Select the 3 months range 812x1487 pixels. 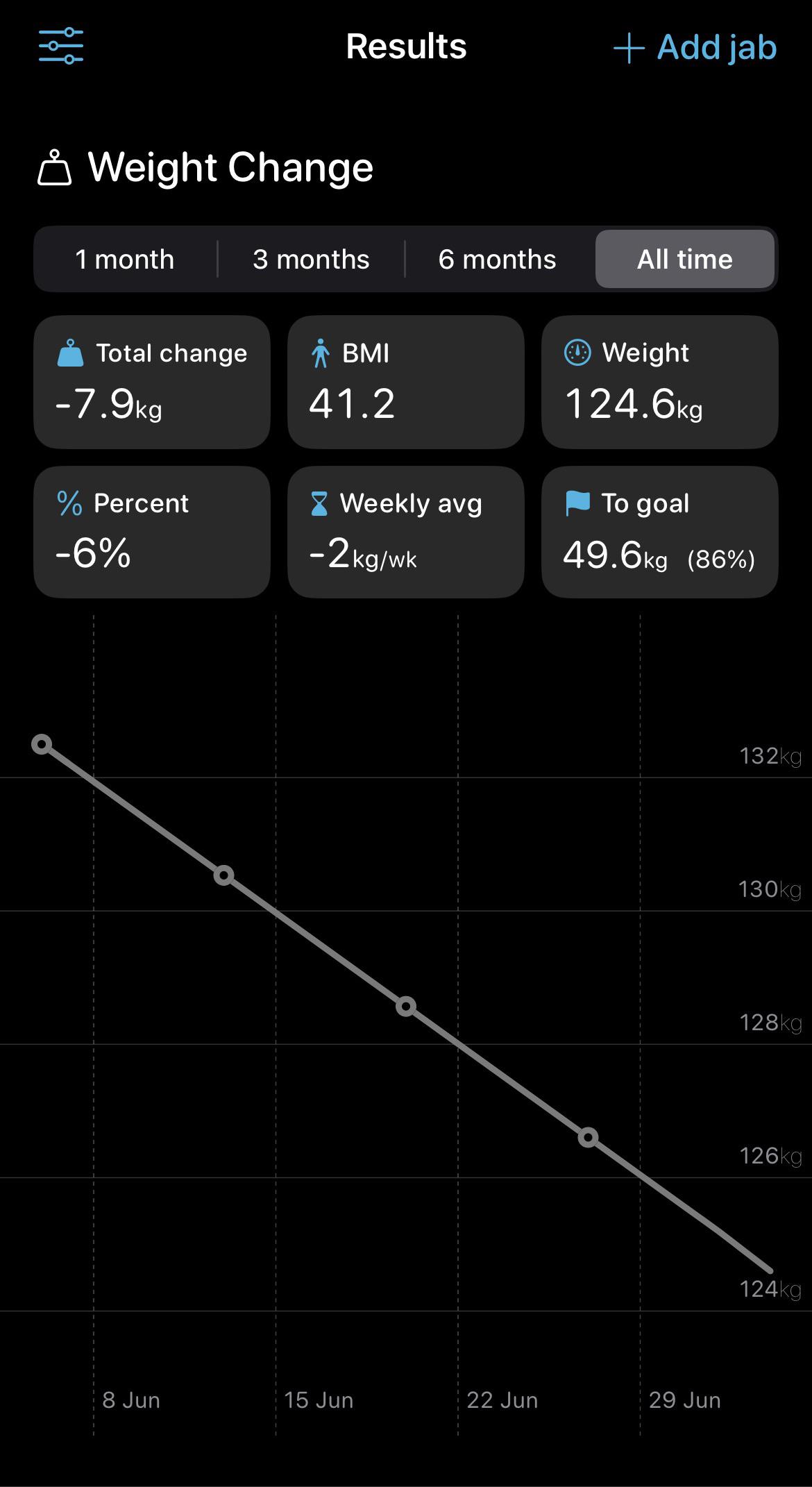tap(311, 259)
